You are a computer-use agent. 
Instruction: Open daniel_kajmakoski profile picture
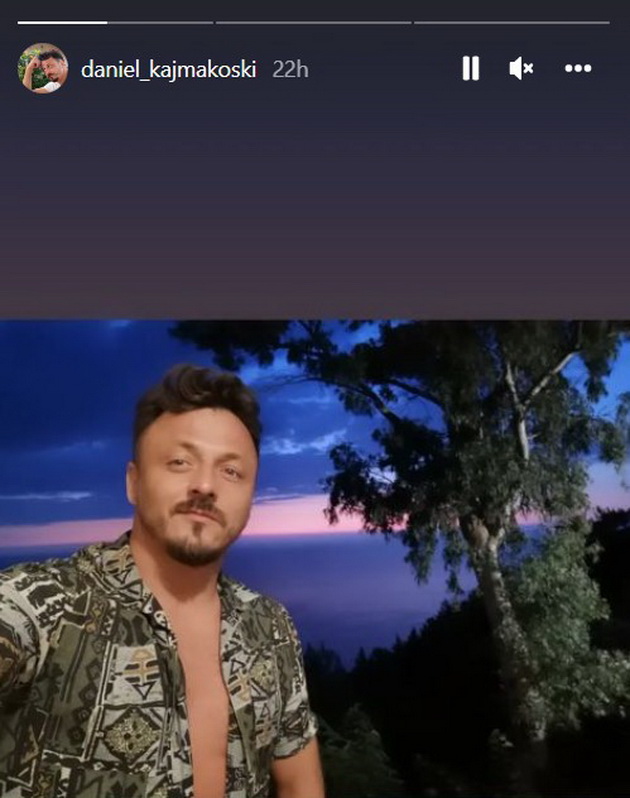coord(43,68)
